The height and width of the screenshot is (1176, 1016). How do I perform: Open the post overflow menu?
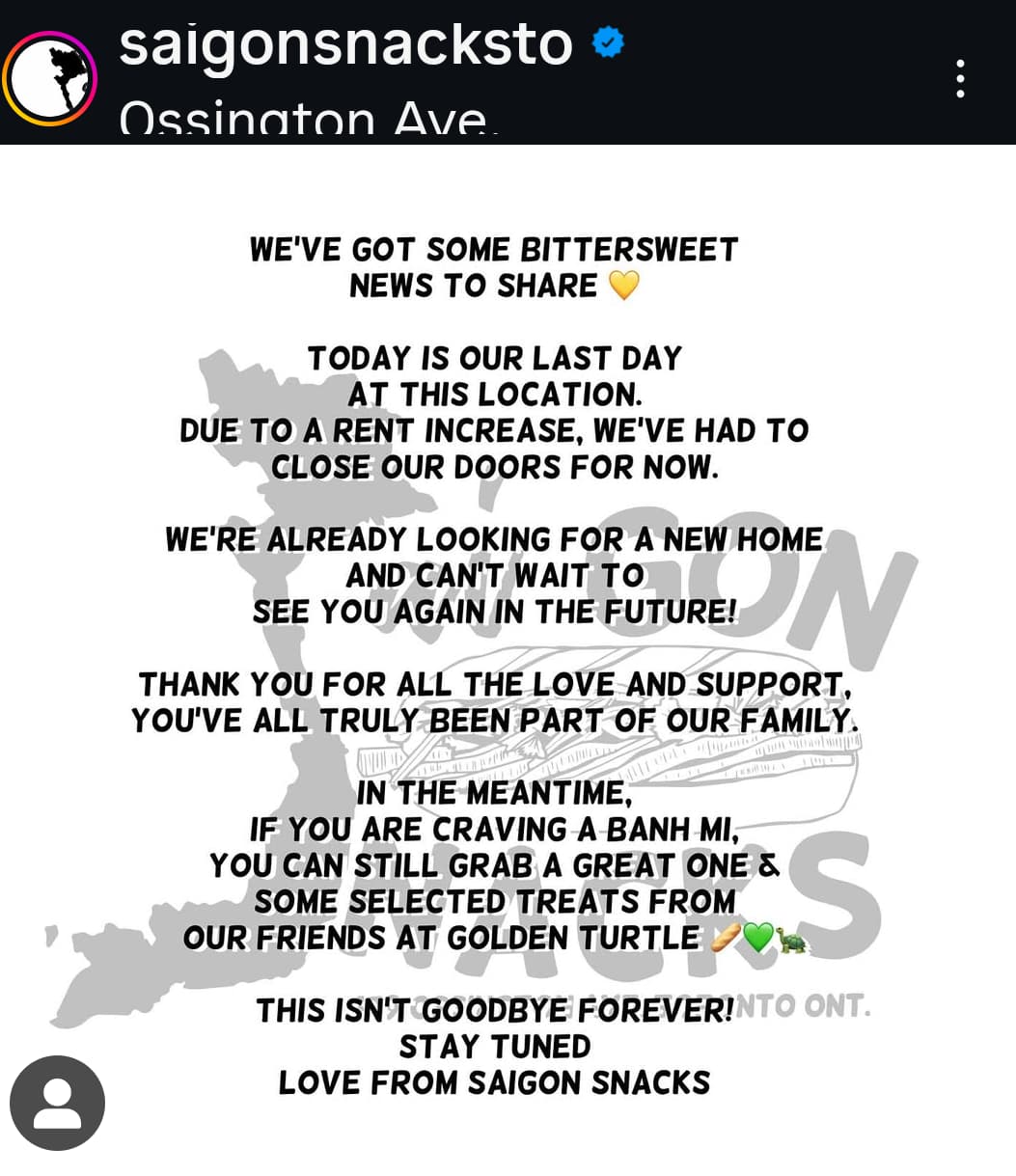point(960,78)
